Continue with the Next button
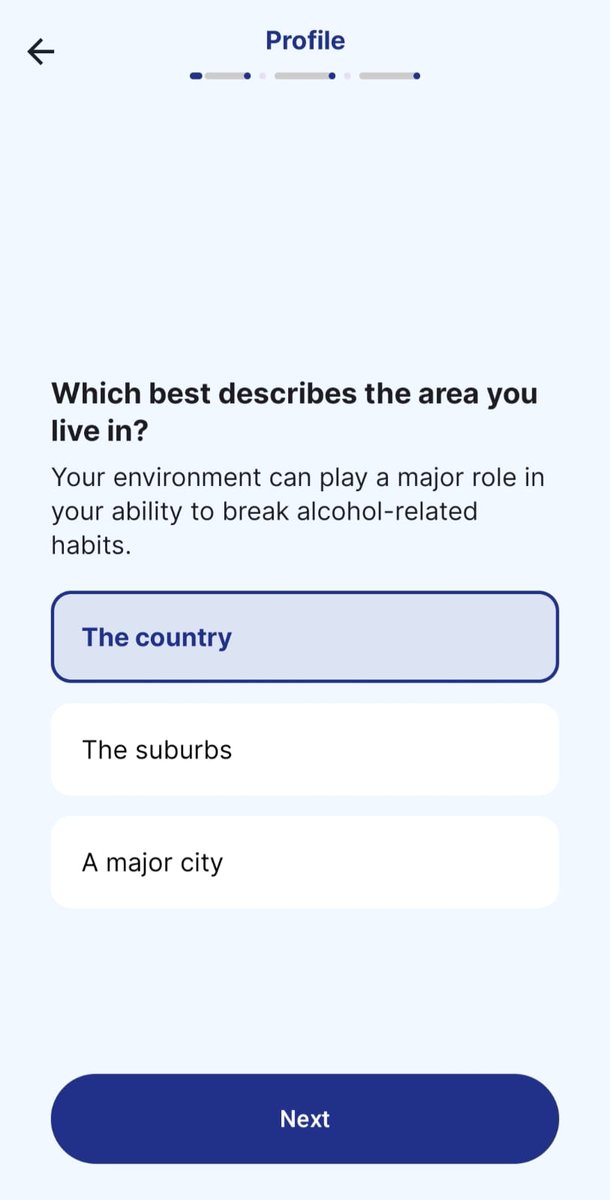This screenshot has height=1200, width=610. point(305,1119)
